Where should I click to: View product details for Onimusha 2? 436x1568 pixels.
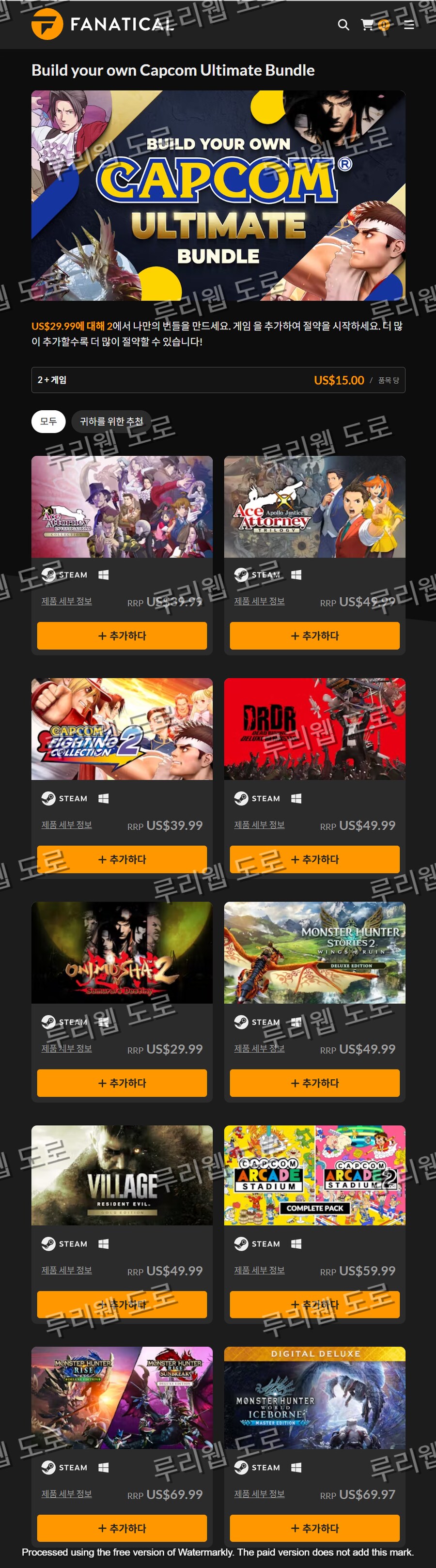(66, 1048)
